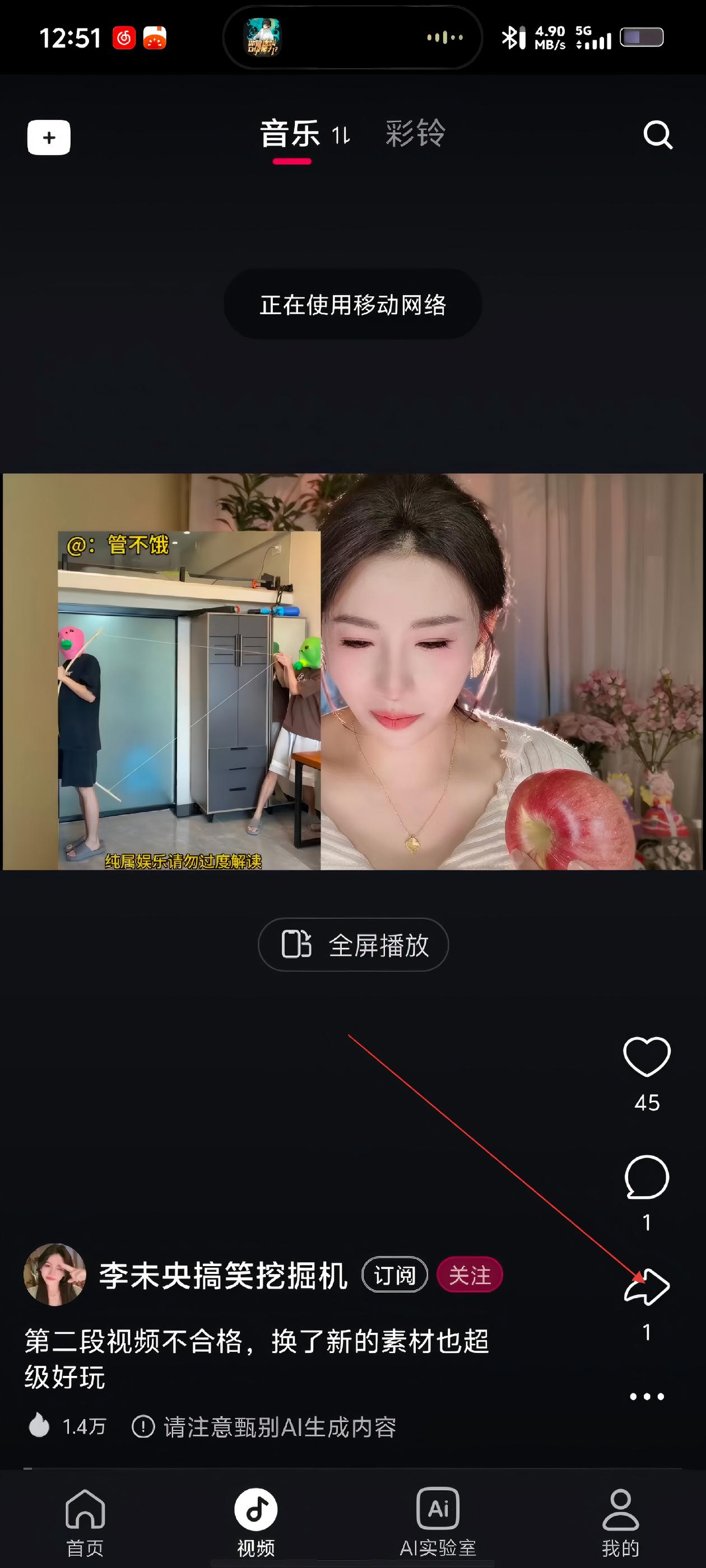This screenshot has width=706, height=1568.
Task: Open the AI实验室 tab
Action: [438, 1522]
